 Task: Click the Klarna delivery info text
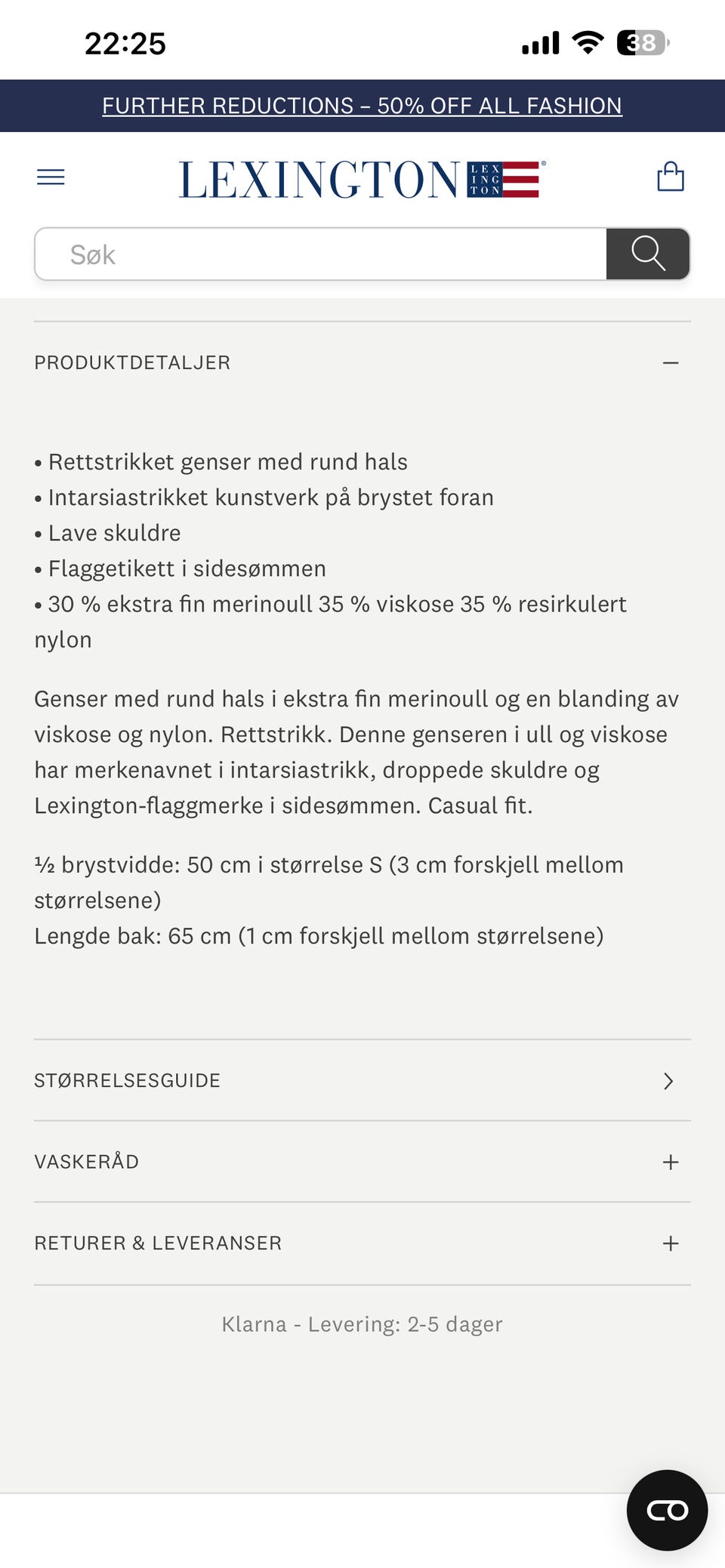pyautogui.click(x=362, y=1323)
